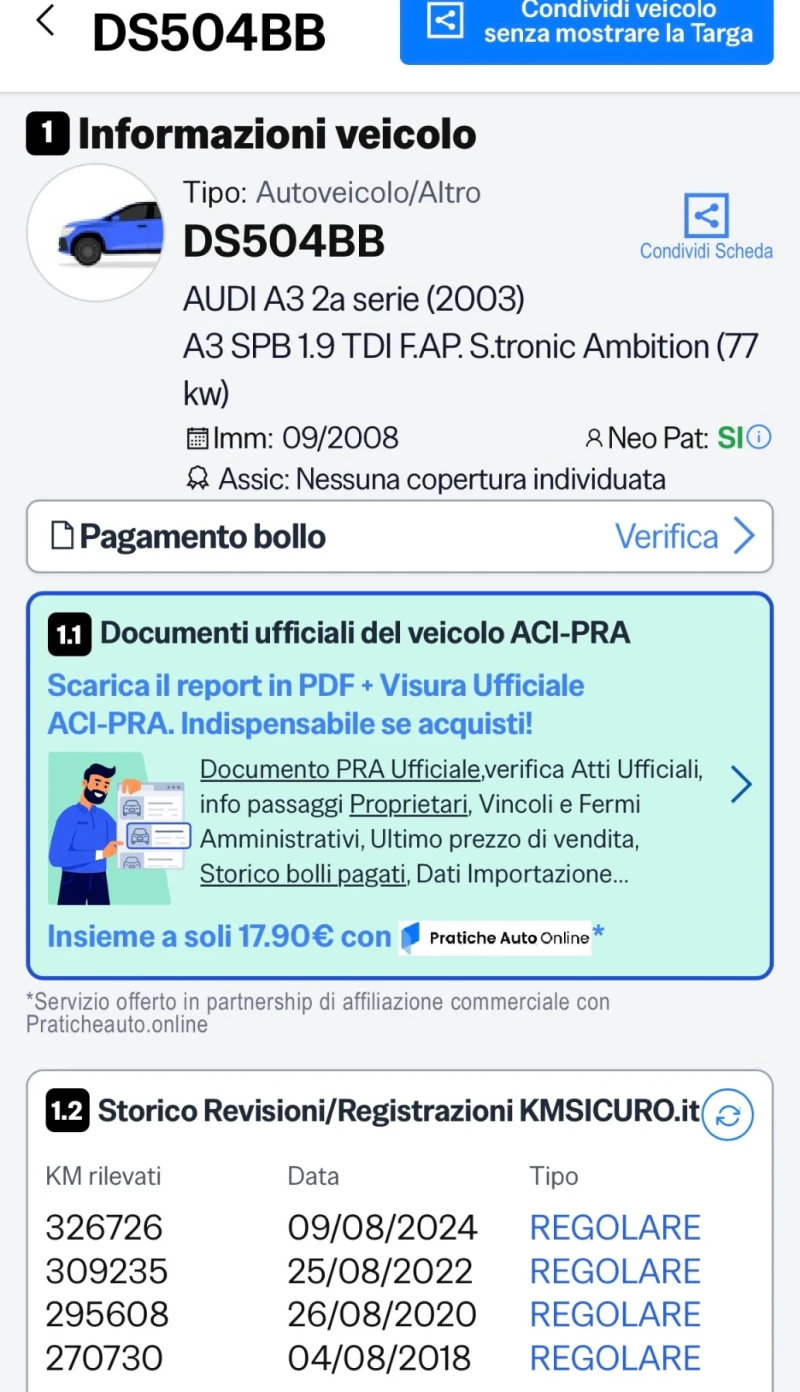Verify Pagamento bollo status
800x1392 pixels.
(684, 537)
